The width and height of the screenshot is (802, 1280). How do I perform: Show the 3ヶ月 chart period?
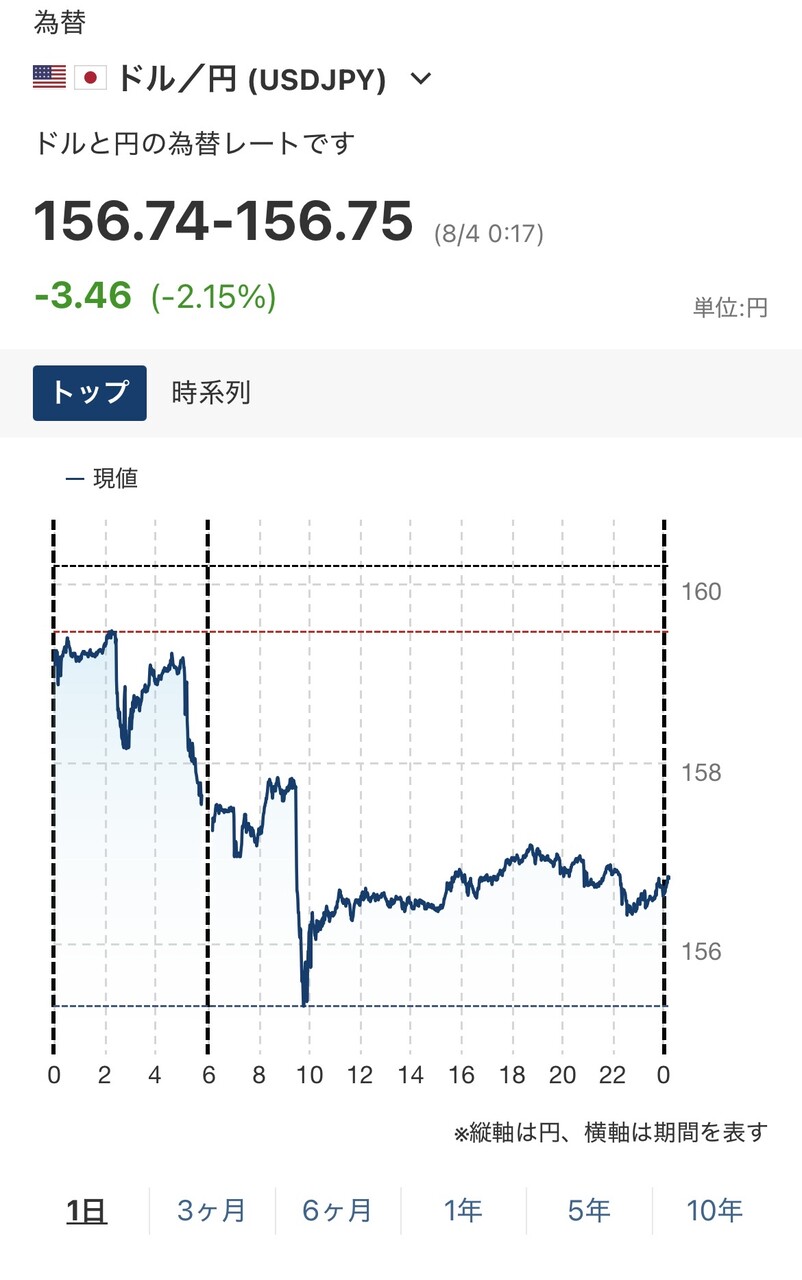(212, 1211)
